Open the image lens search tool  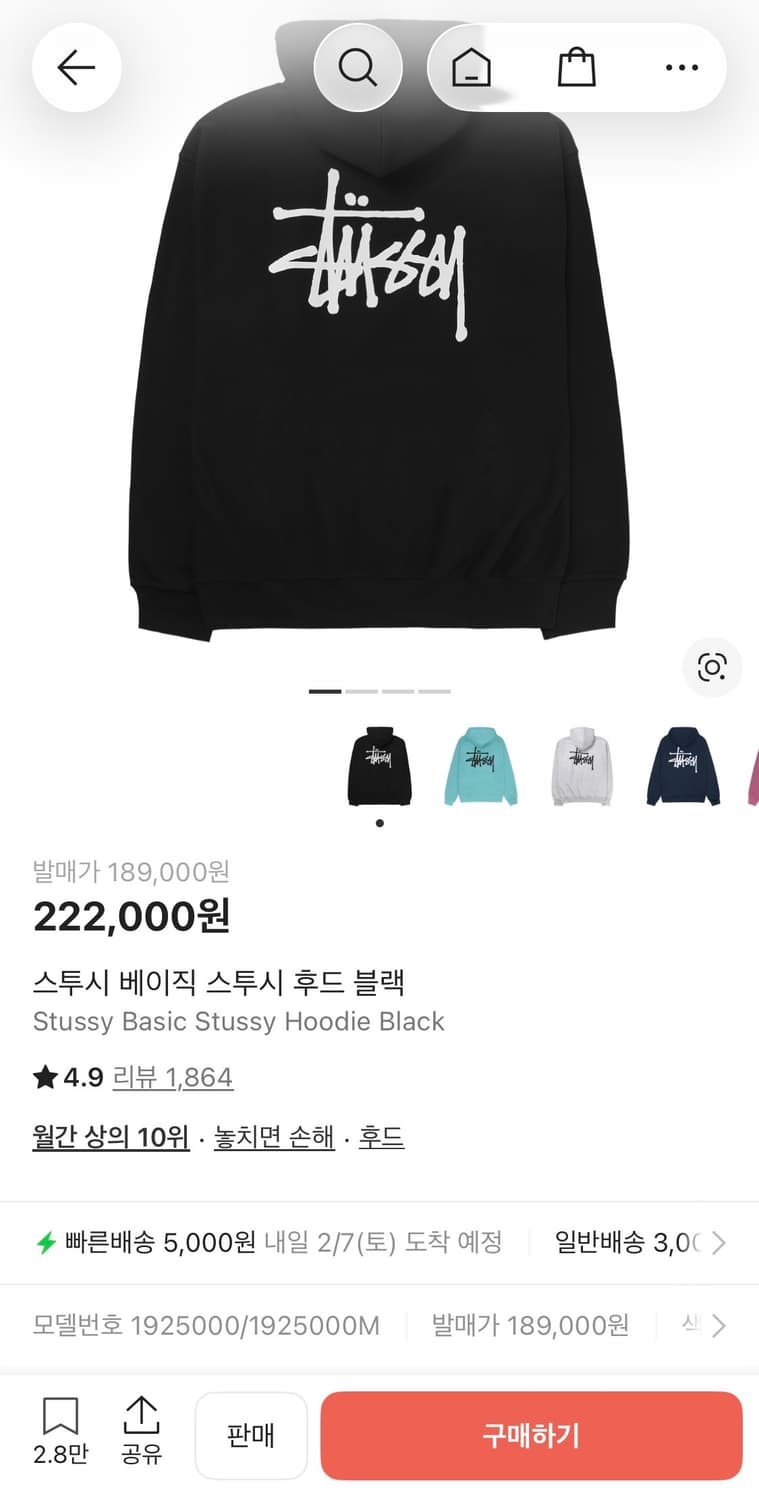click(711, 667)
